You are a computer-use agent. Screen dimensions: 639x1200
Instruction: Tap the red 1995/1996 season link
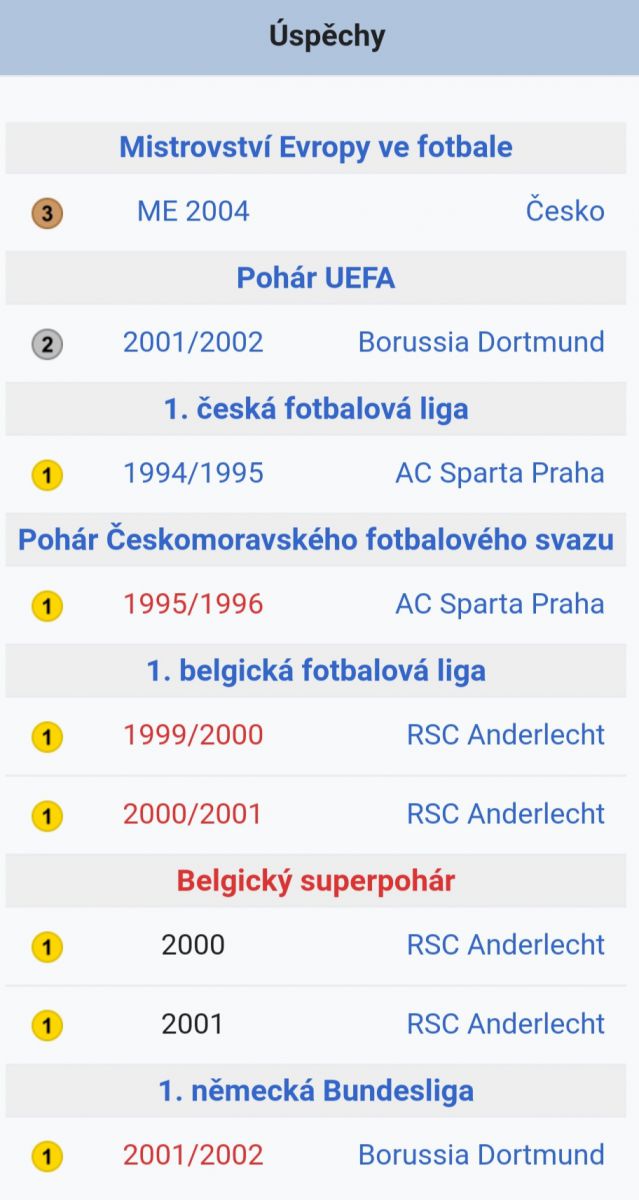pos(193,604)
